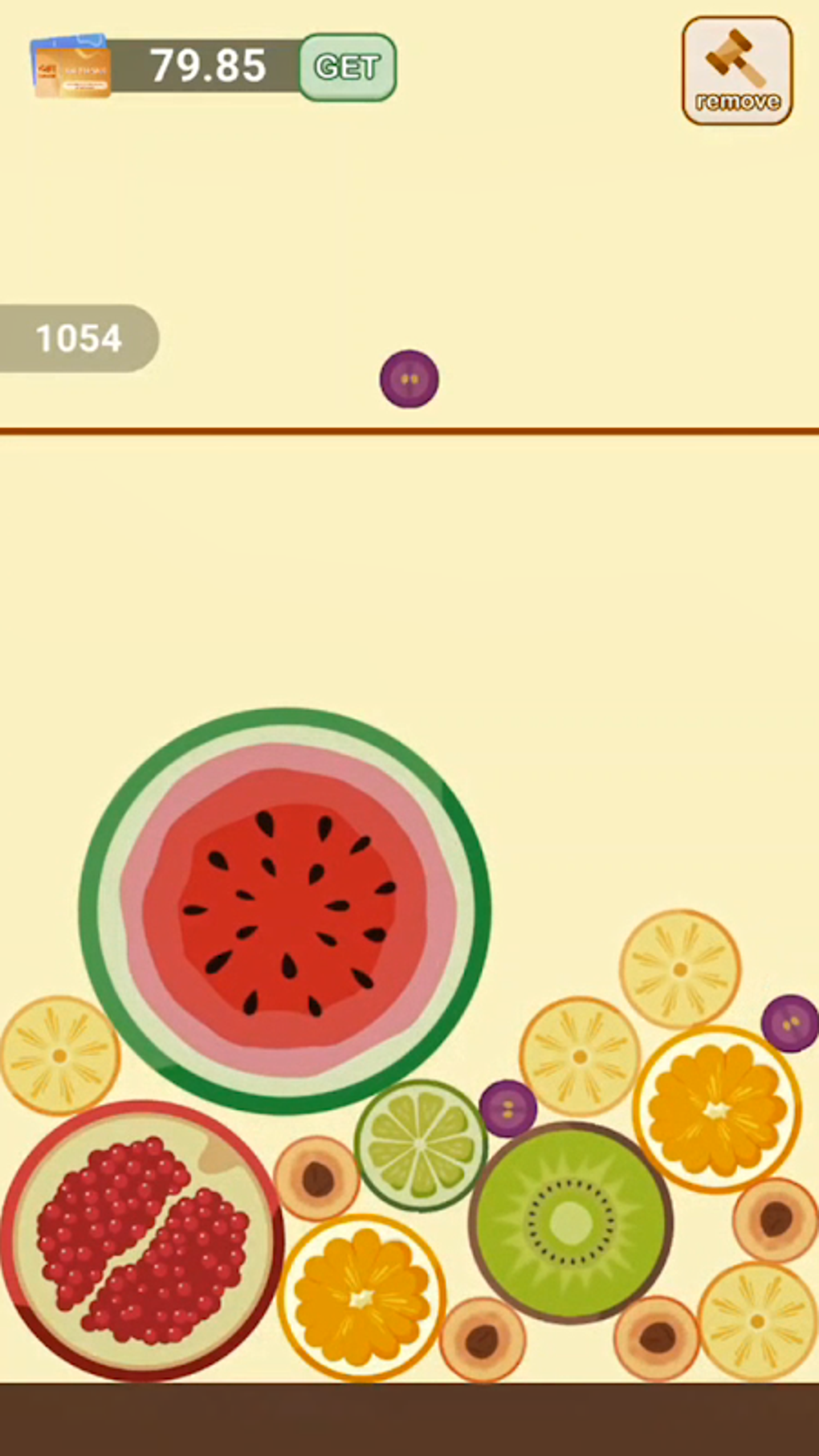
Task: Tap the GET reward button
Action: 347,67
